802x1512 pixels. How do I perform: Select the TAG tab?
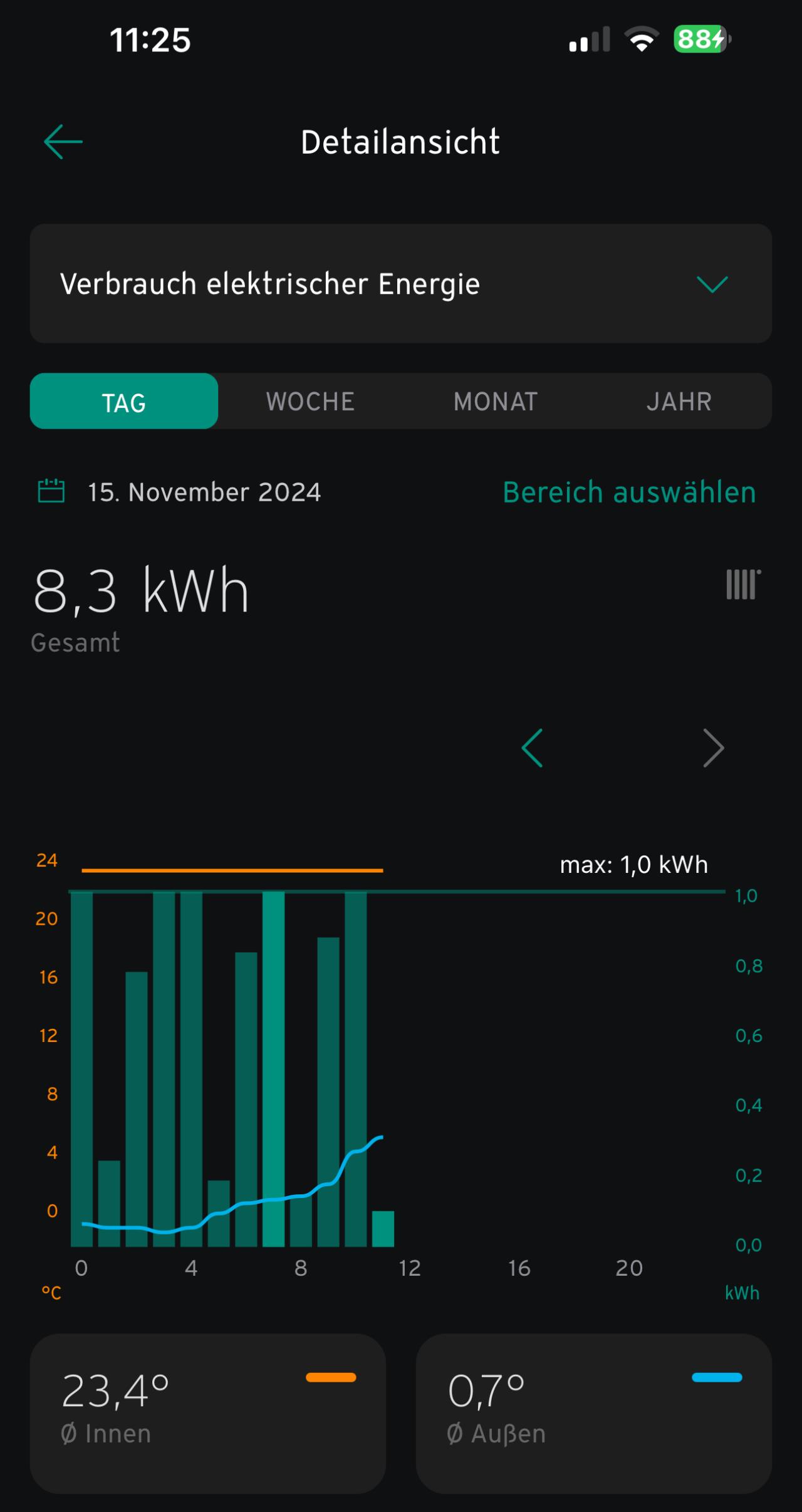point(124,401)
